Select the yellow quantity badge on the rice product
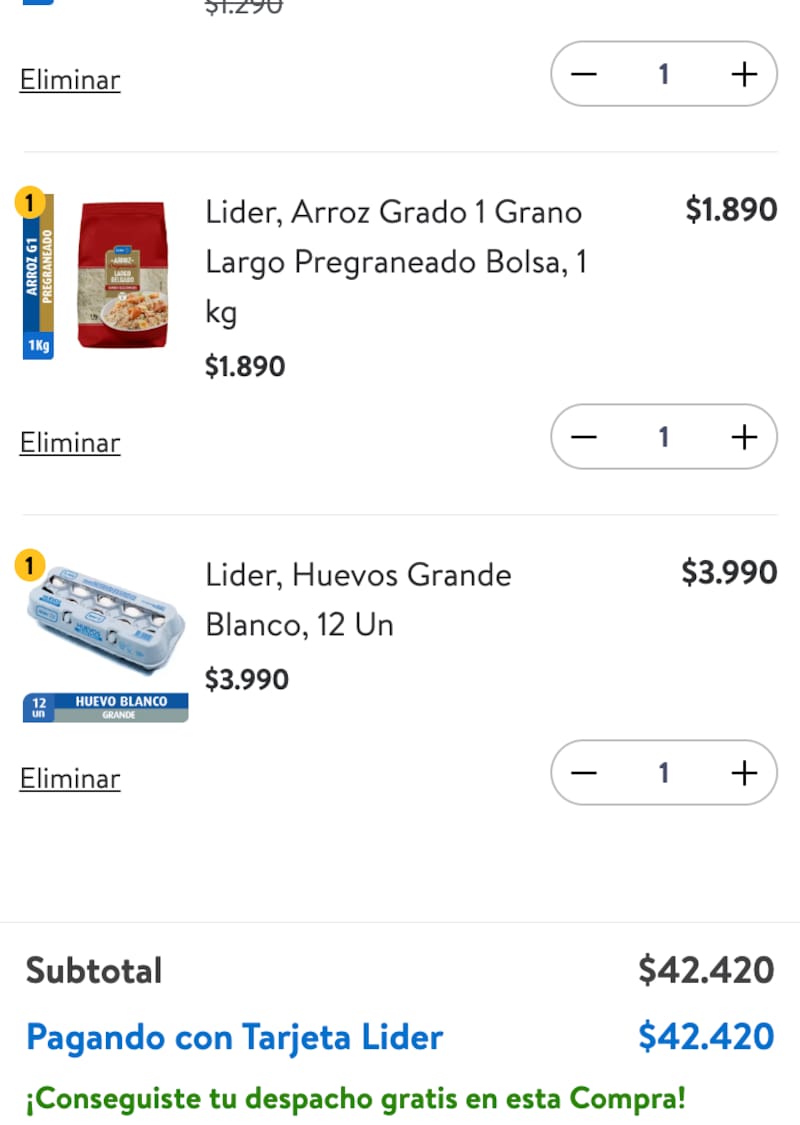Viewport: 800px width, 1125px height. pos(30,201)
